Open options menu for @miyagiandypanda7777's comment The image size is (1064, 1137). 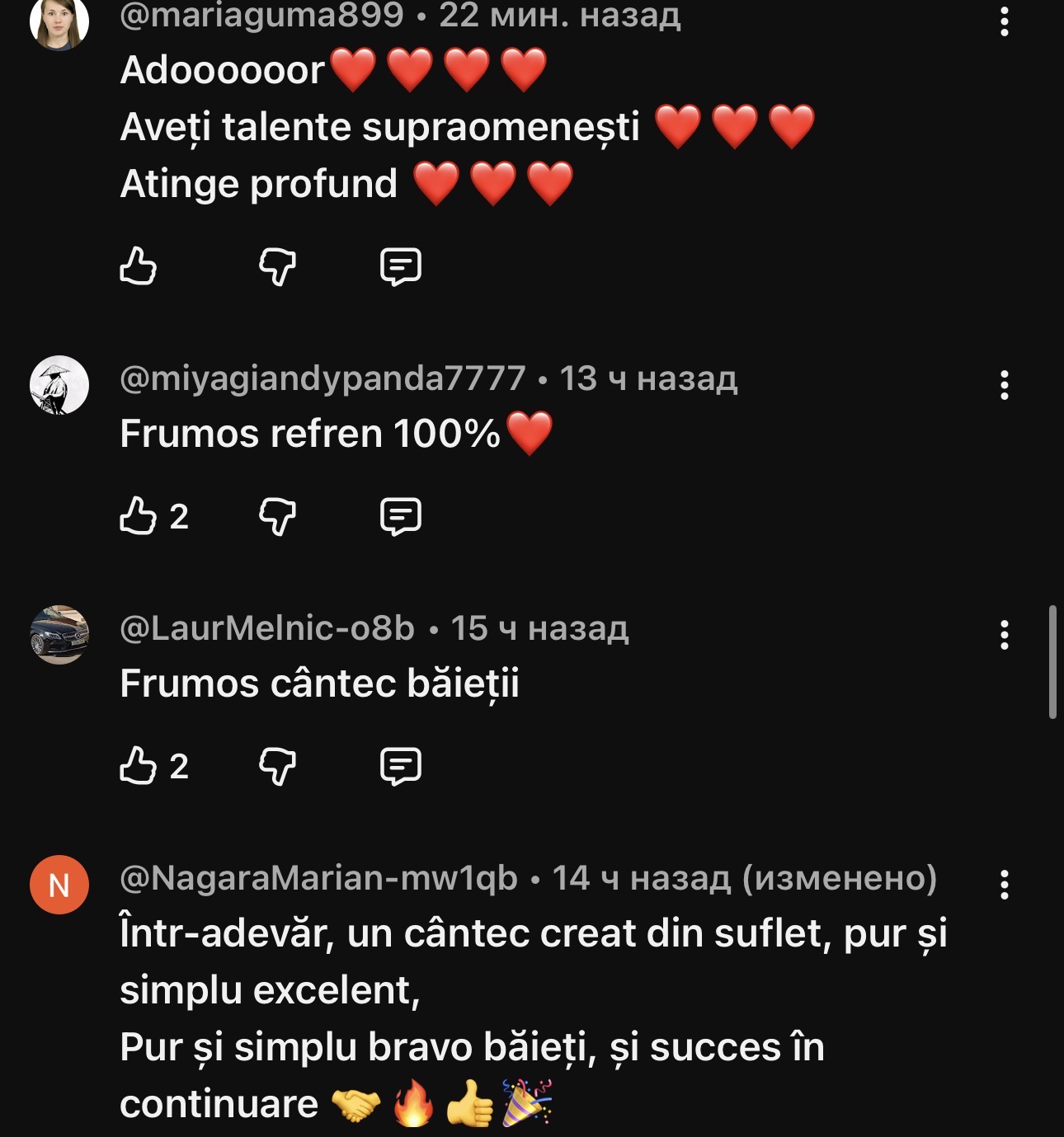click(1004, 385)
